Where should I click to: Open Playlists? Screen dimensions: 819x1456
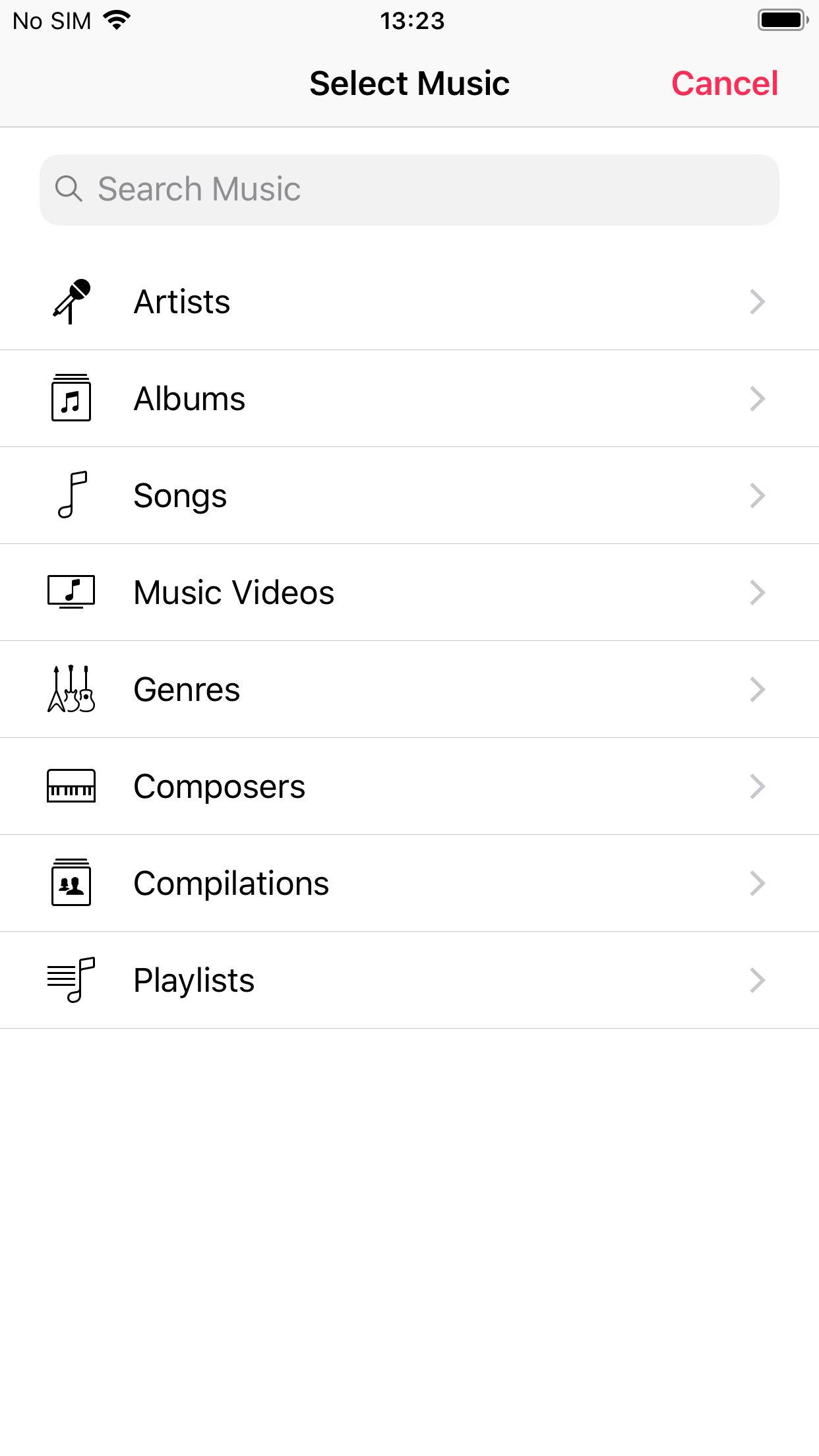(409, 981)
